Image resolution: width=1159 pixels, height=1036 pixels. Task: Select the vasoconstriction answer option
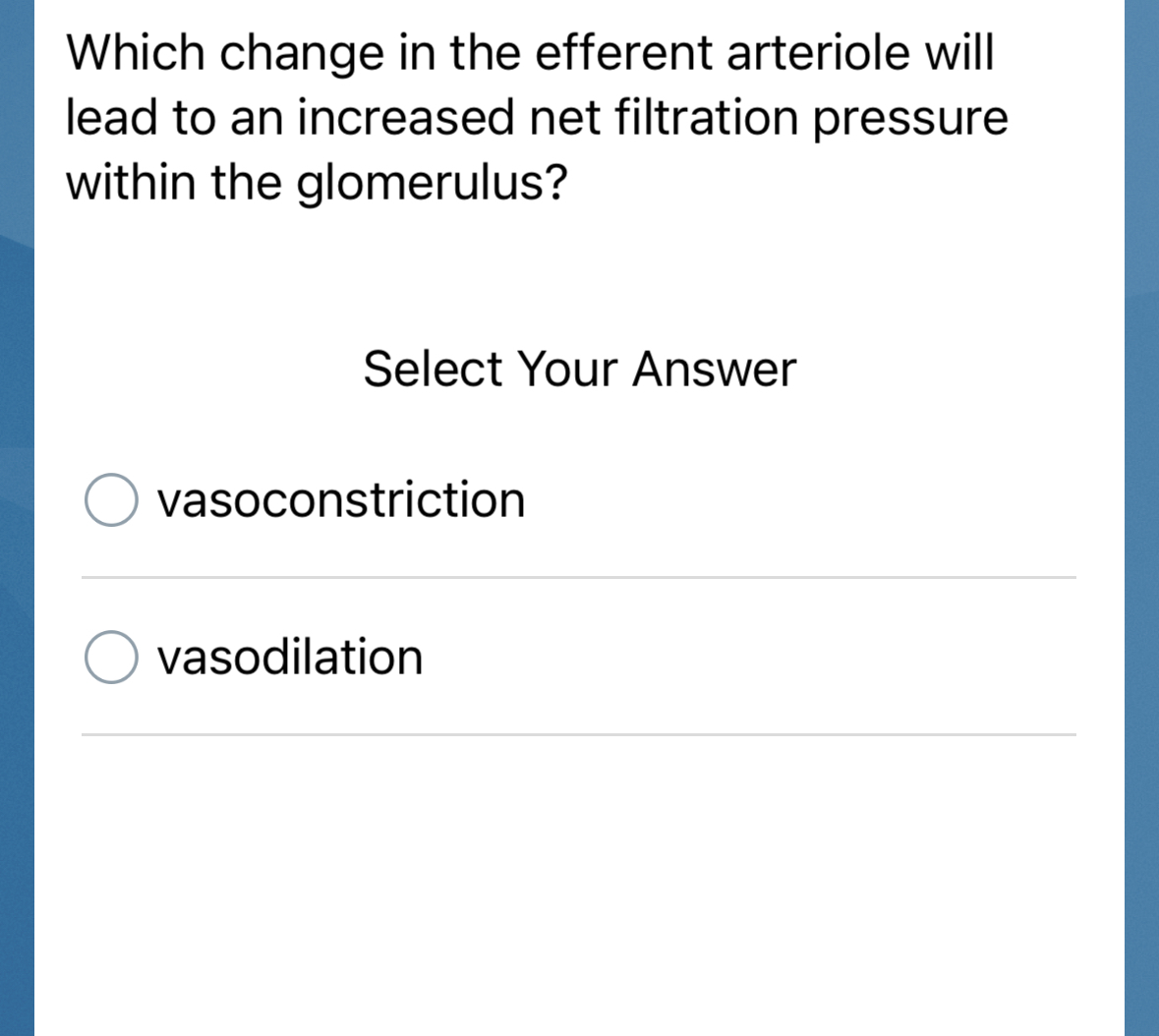pos(111,500)
